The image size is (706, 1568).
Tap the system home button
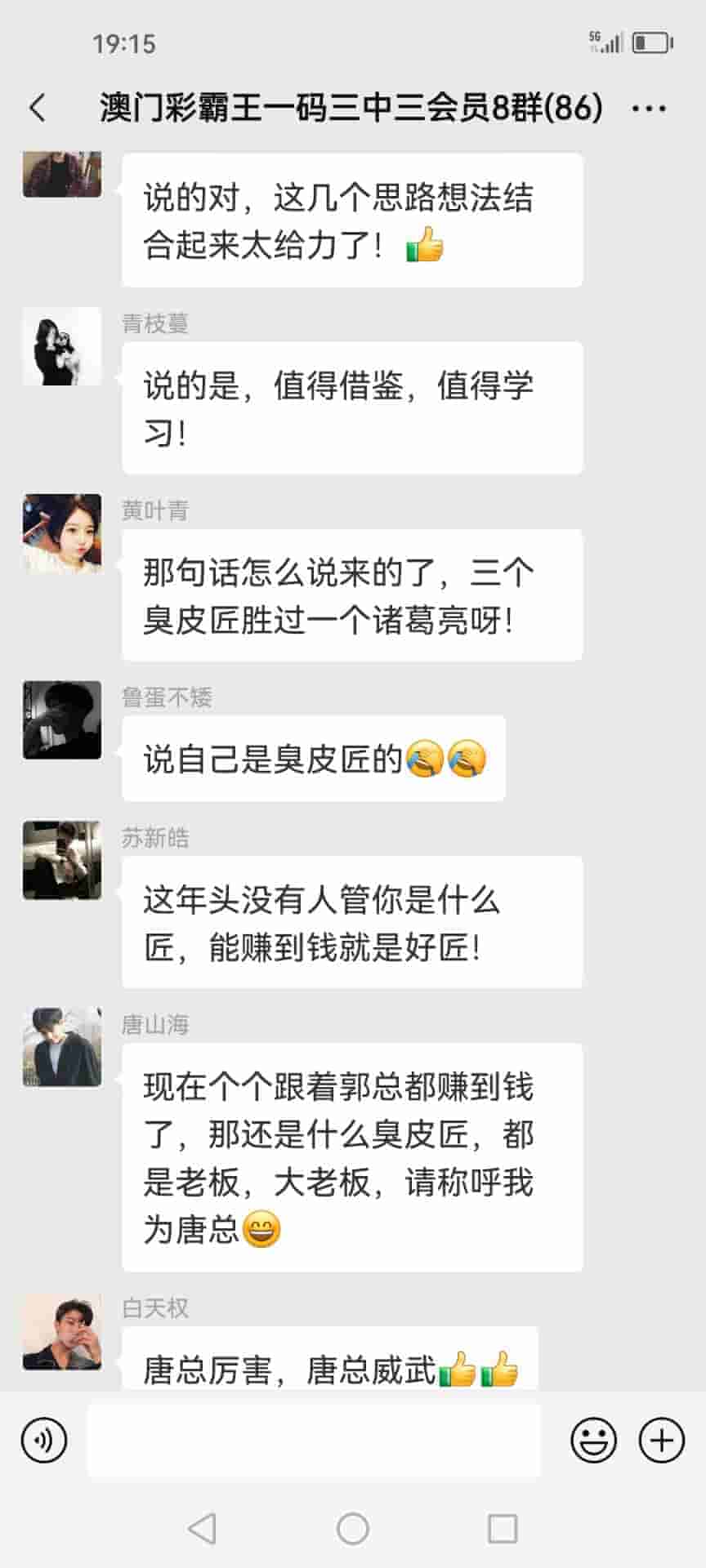point(353,1529)
